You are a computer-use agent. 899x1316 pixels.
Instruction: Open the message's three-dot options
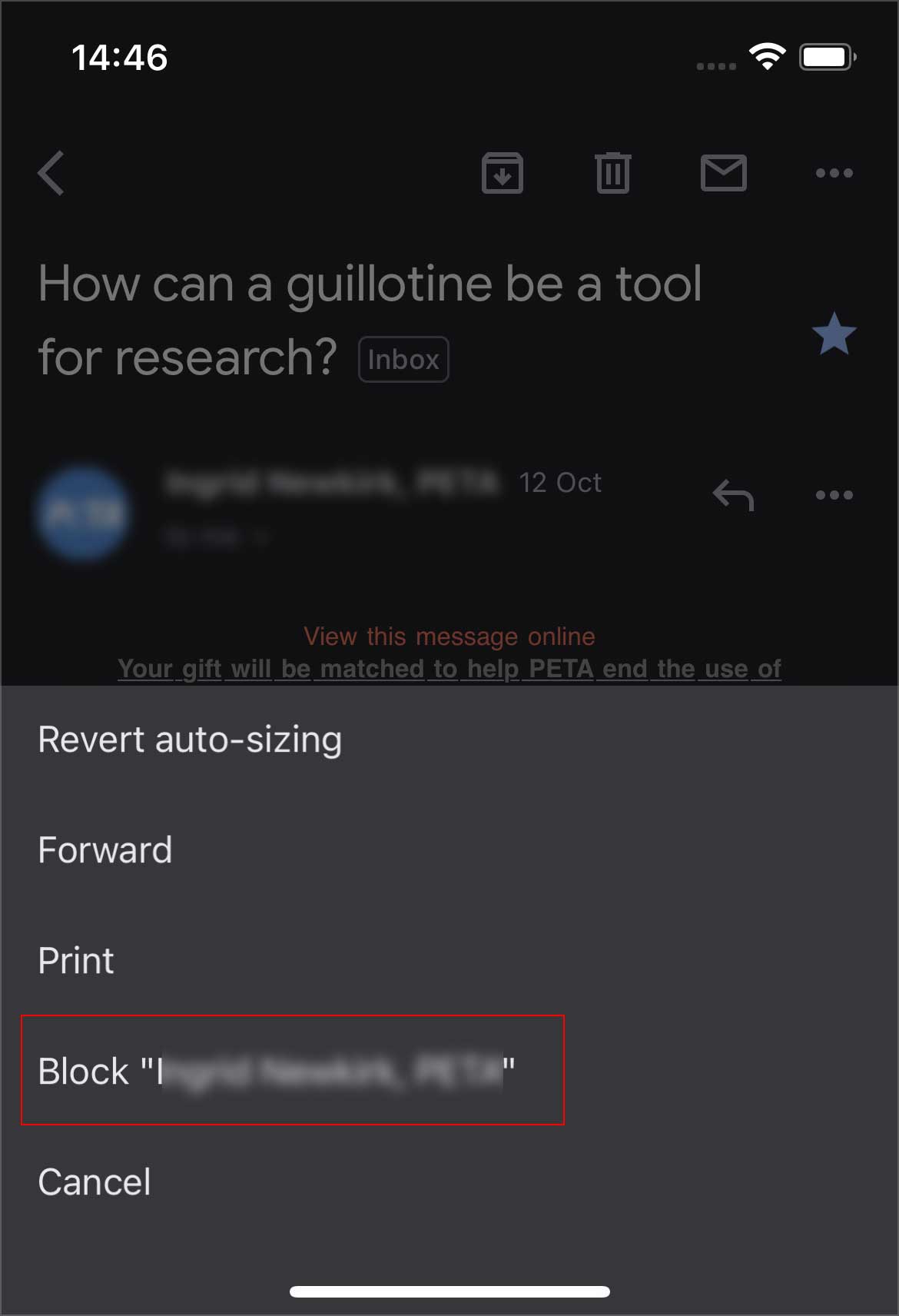[x=834, y=495]
